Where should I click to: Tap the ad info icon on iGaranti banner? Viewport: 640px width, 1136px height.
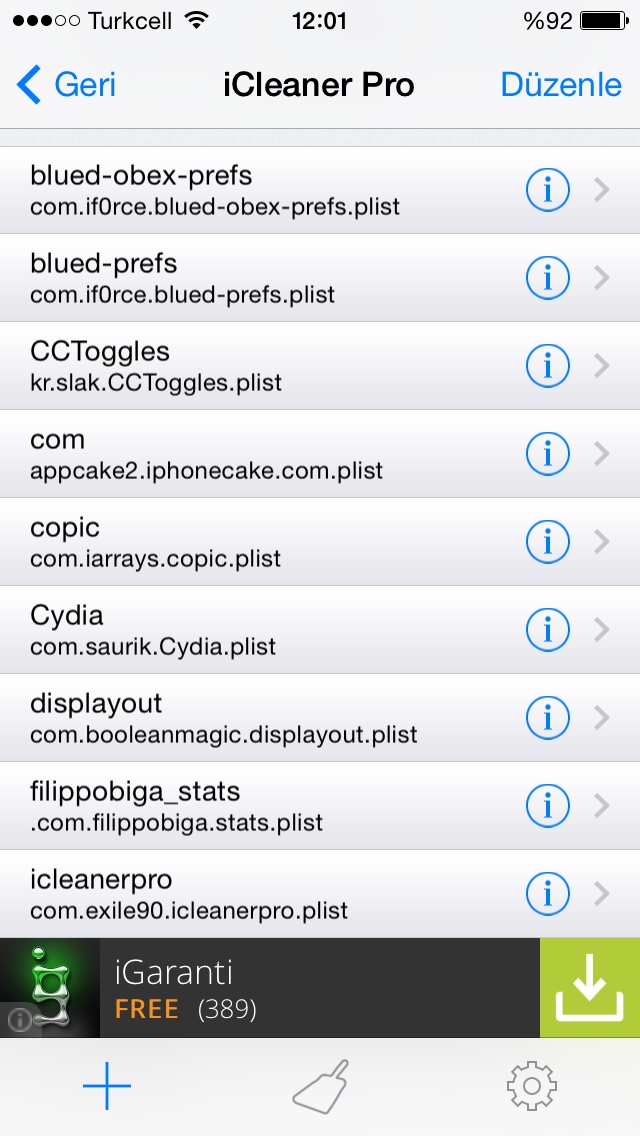pyautogui.click(x=19, y=1020)
